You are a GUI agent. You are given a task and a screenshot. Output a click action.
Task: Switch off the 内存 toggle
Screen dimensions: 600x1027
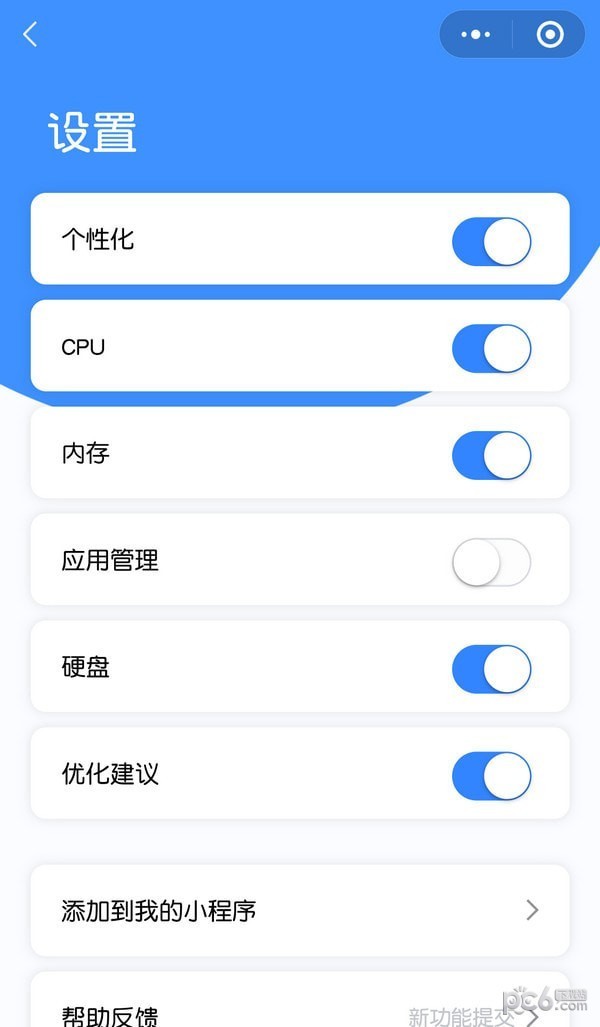click(x=491, y=455)
